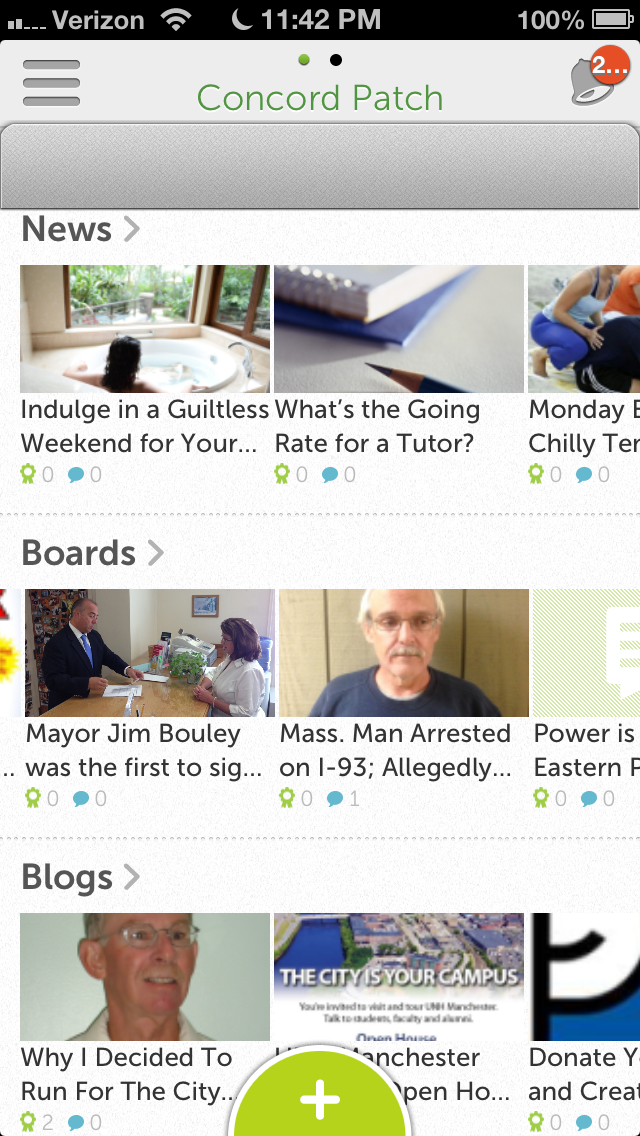Open the News section
This screenshot has height=1136, width=640.
click(80, 229)
